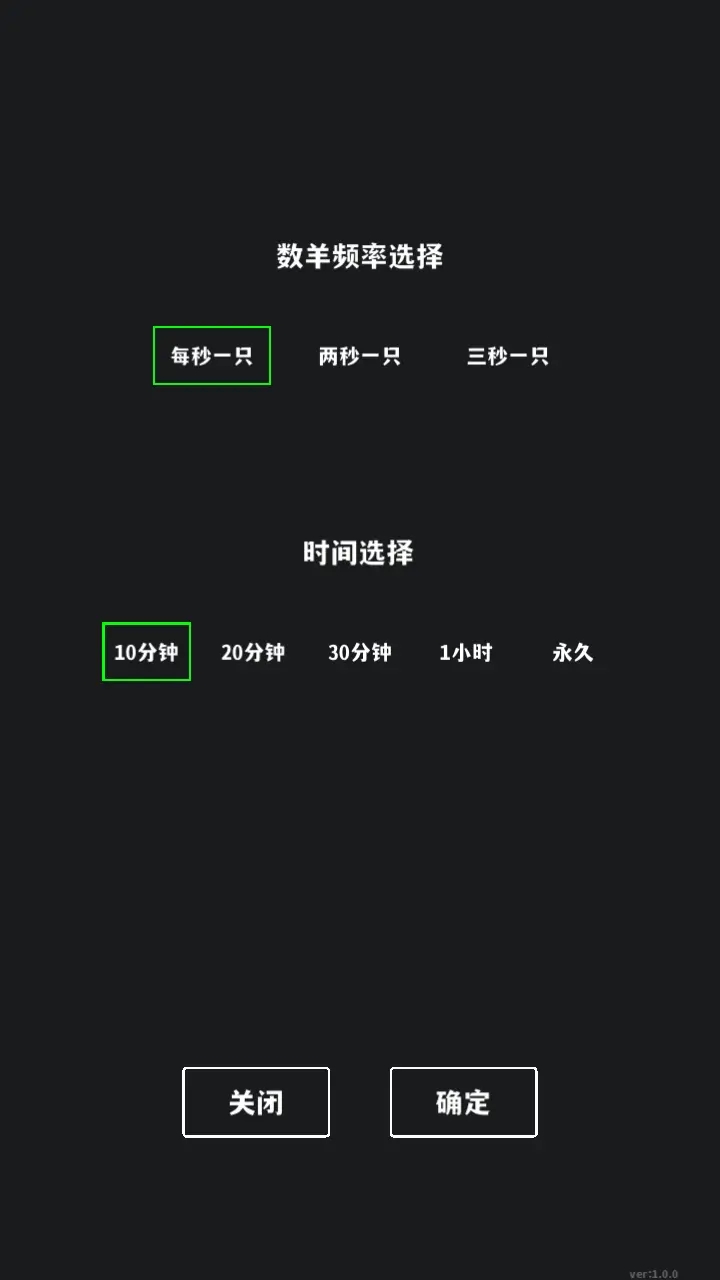The height and width of the screenshot is (1280, 720).
Task: Select slowest sheep frequency 三秒一只
Action: click(508, 355)
